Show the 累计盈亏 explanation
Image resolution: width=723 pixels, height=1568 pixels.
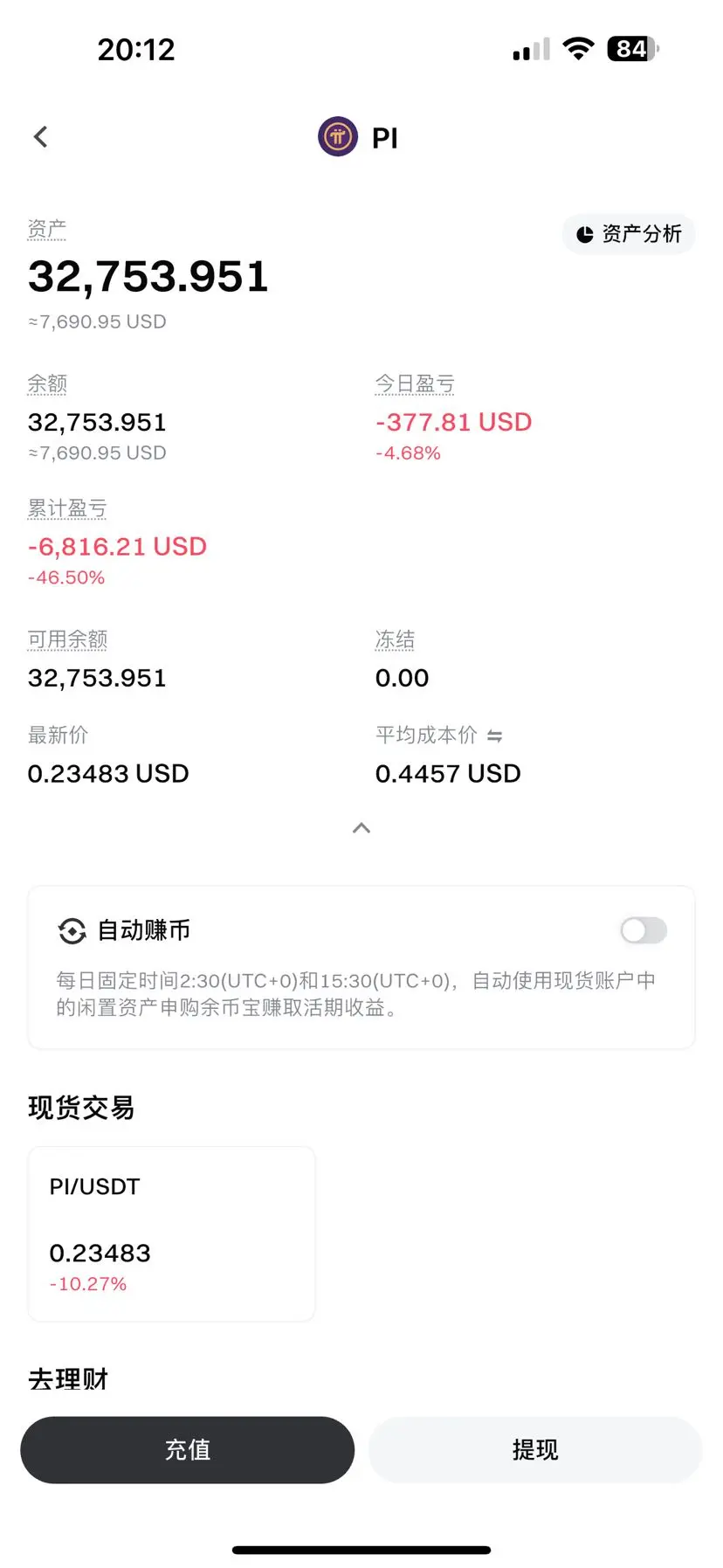67,508
